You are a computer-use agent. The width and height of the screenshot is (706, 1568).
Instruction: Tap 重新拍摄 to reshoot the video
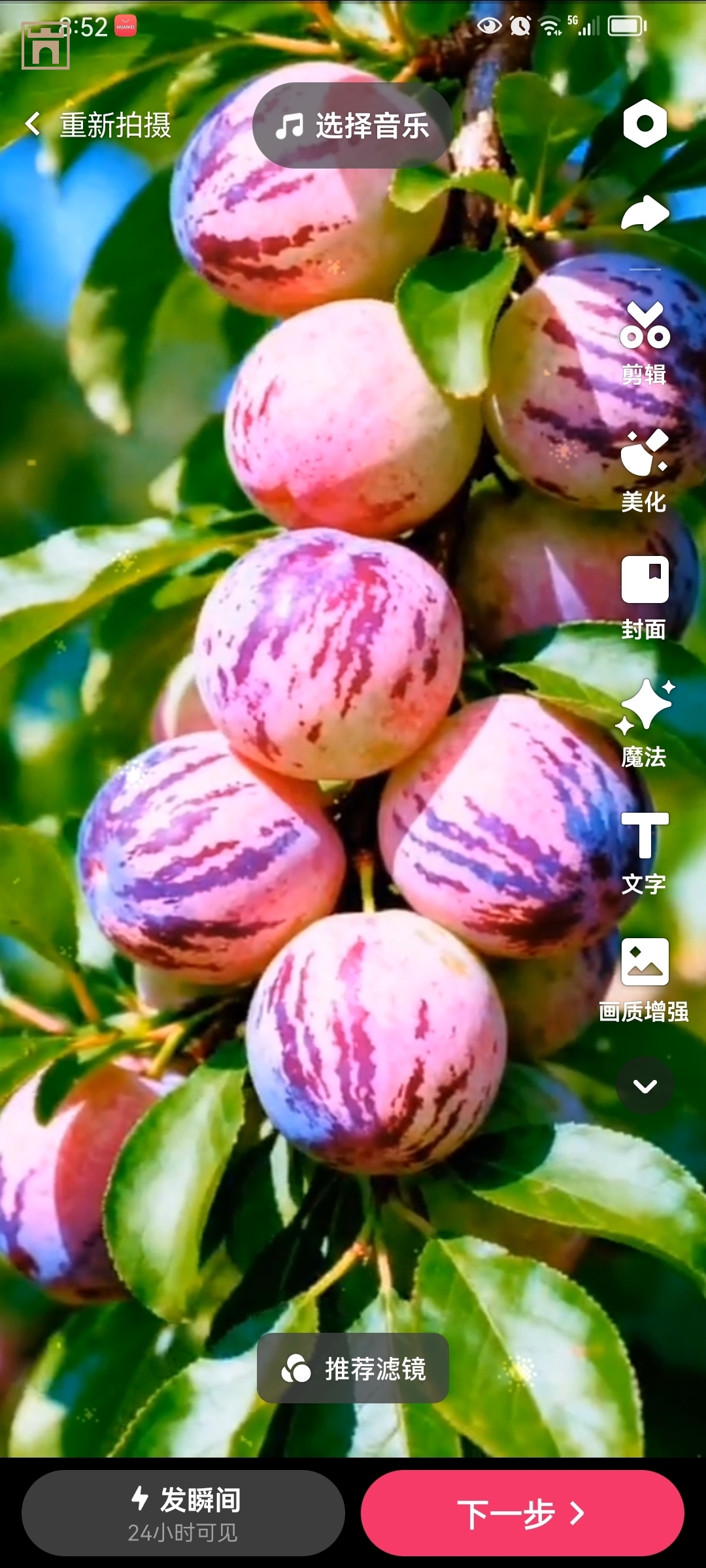114,124
